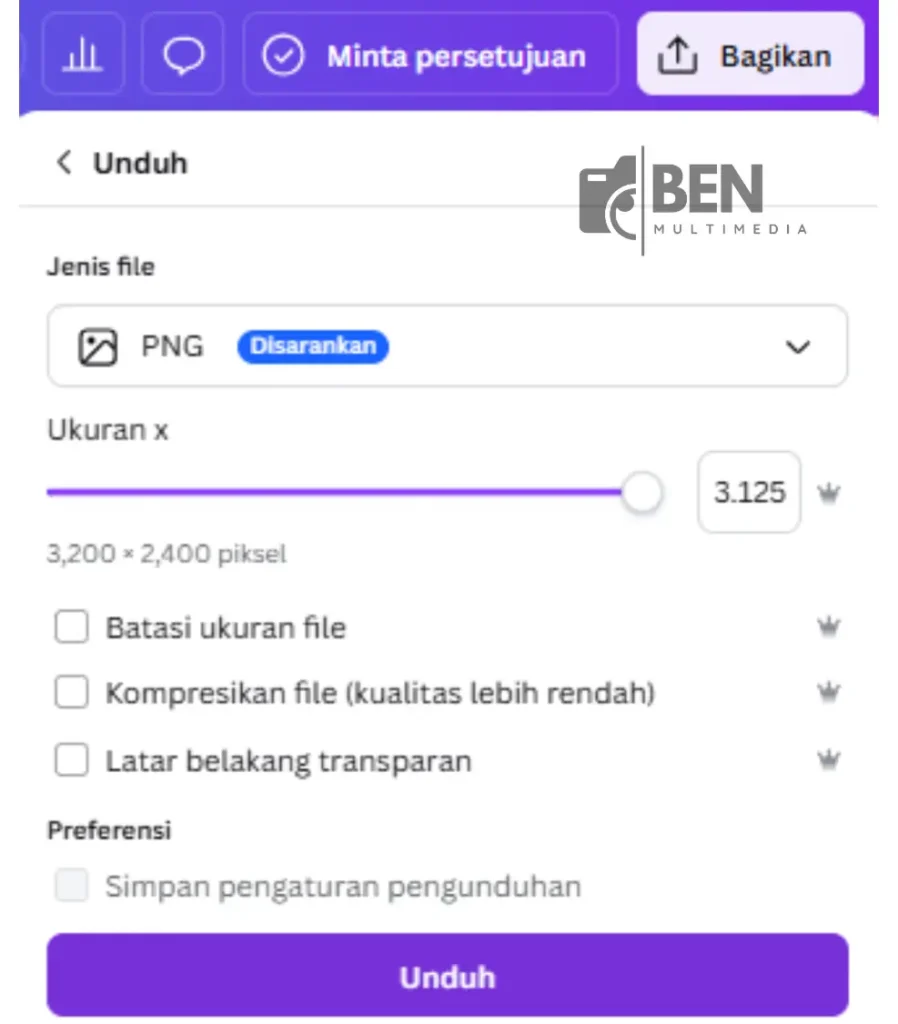
Task: Open the comments speech bubble icon
Action: (x=182, y=54)
